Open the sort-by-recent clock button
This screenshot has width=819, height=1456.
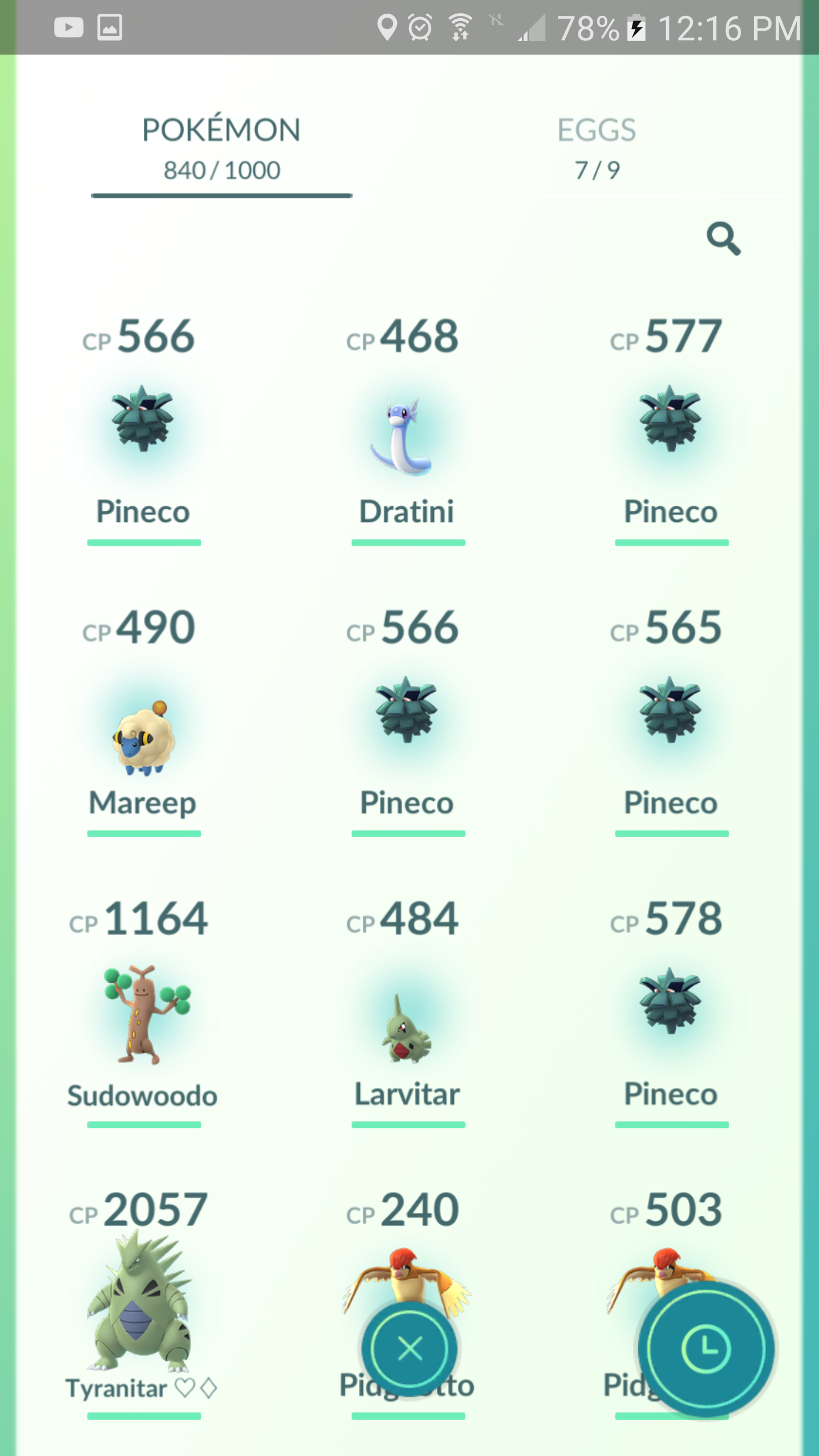(x=706, y=1349)
